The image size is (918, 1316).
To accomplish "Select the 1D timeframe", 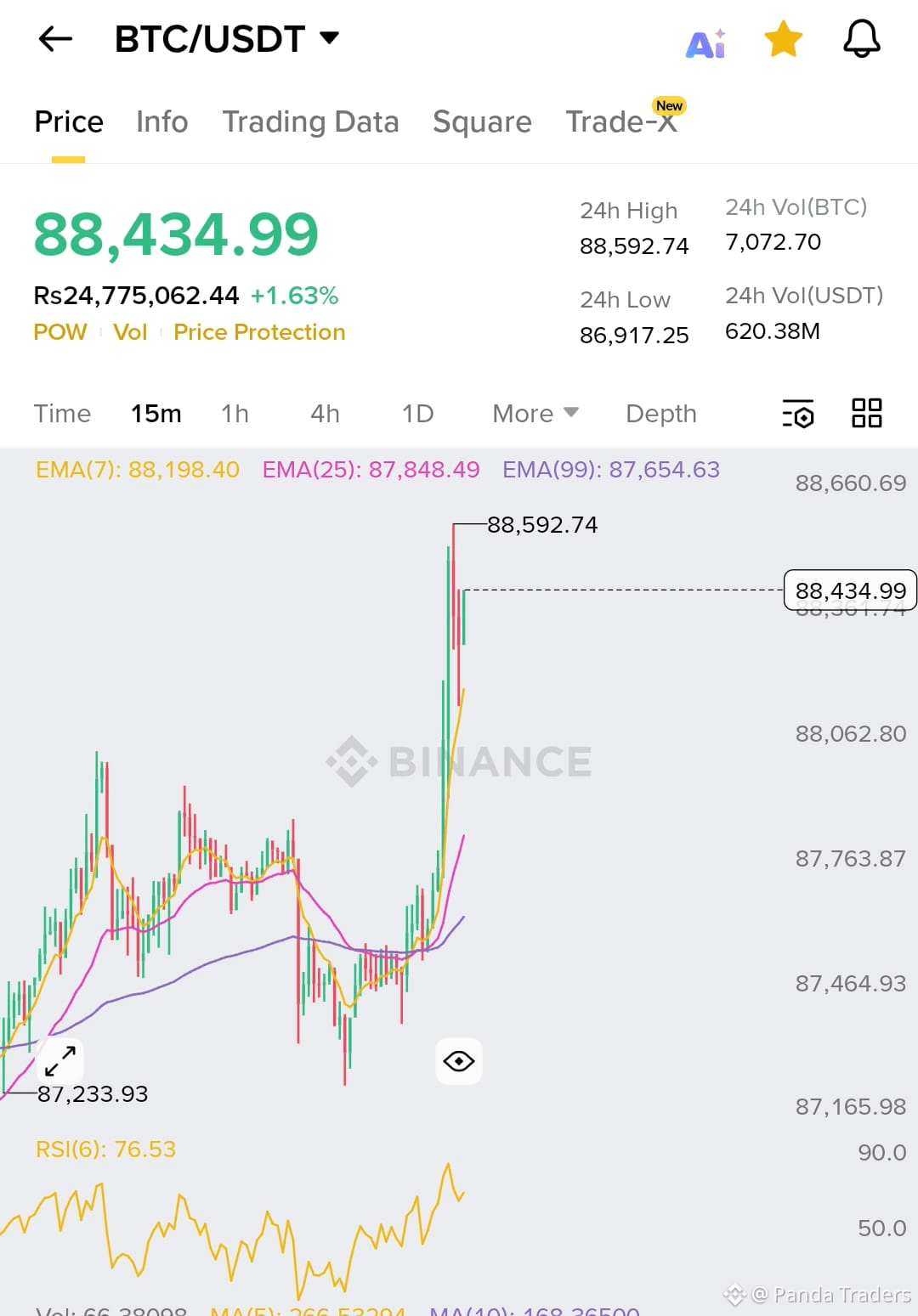I will (x=417, y=414).
